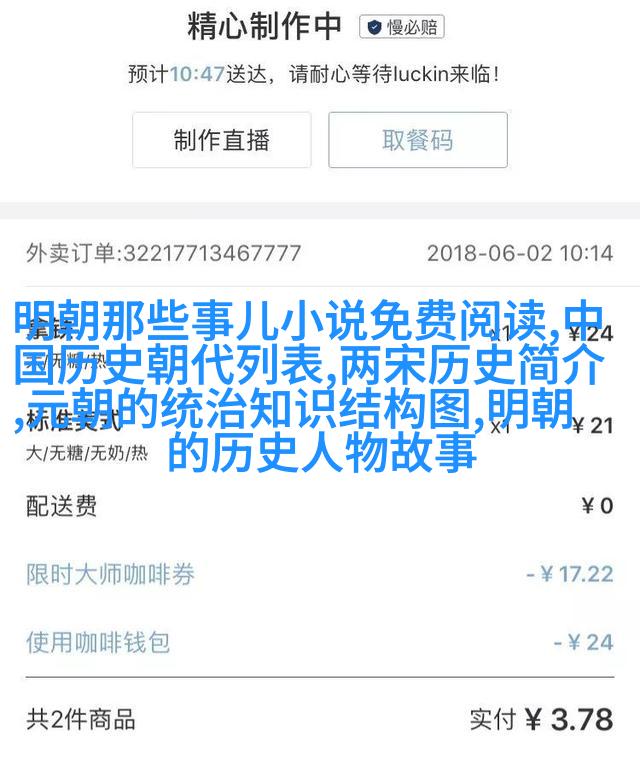This screenshot has width=640, height=762.
Task: Open the 制作直播 live view
Action: click(x=221, y=140)
